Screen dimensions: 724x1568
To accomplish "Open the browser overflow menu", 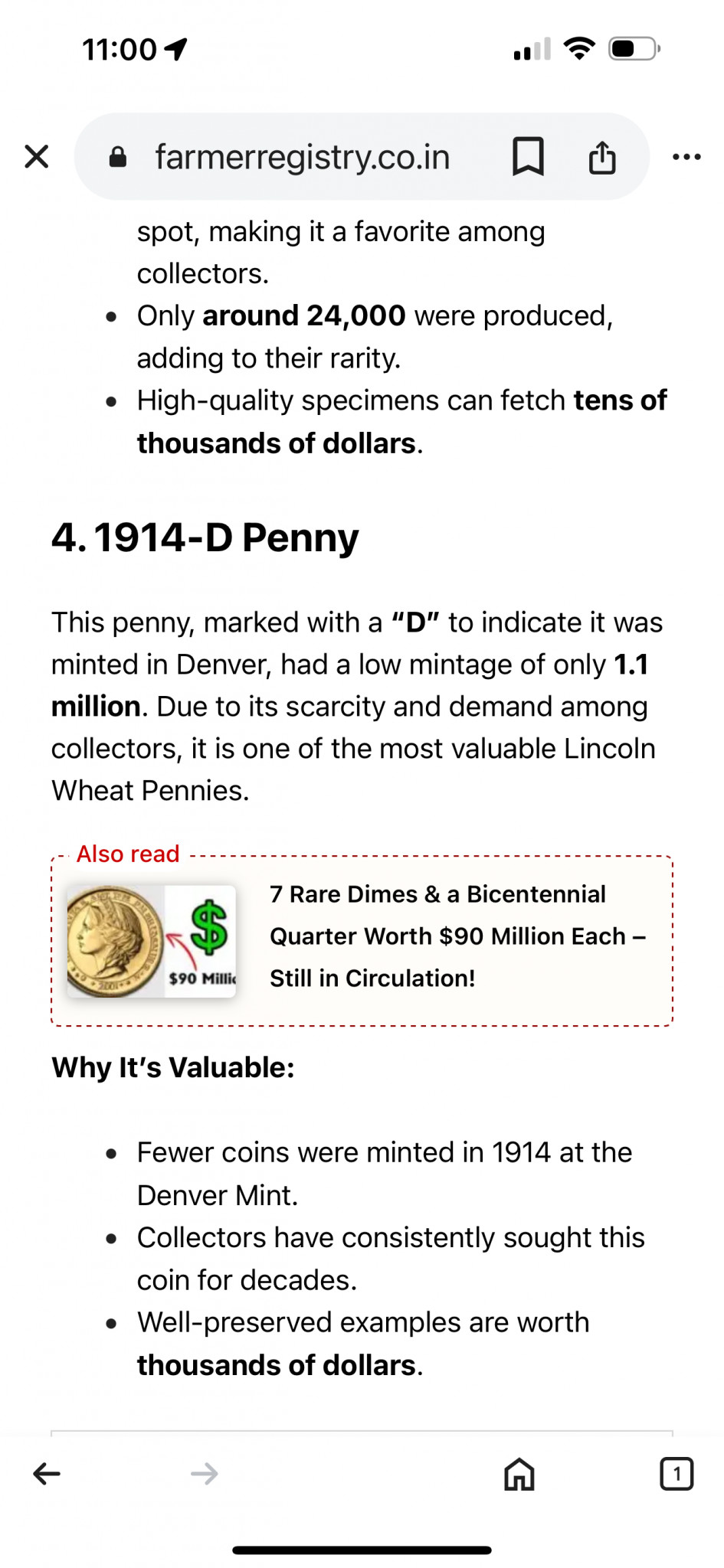I will tap(686, 157).
